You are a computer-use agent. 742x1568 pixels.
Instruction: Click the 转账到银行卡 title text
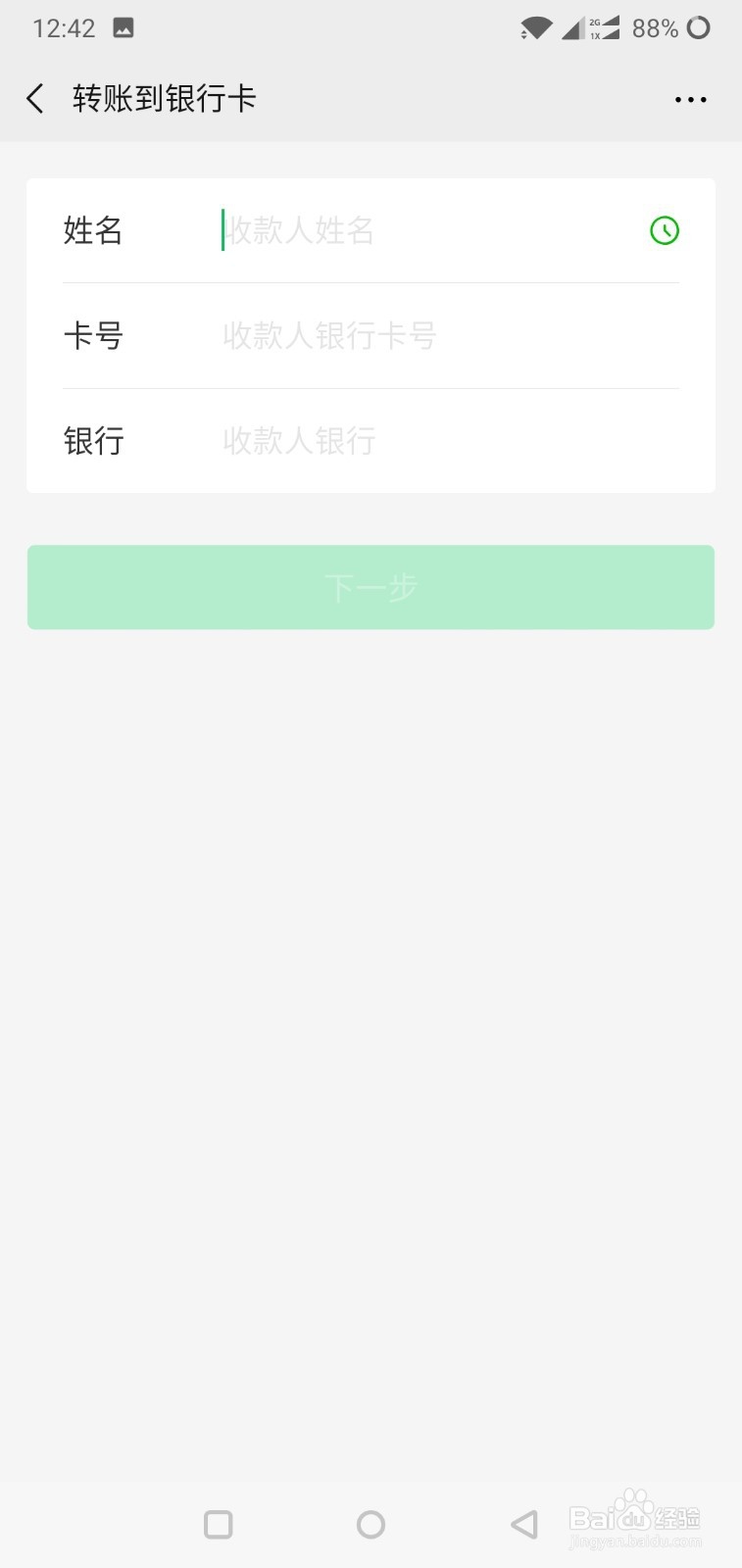(163, 98)
